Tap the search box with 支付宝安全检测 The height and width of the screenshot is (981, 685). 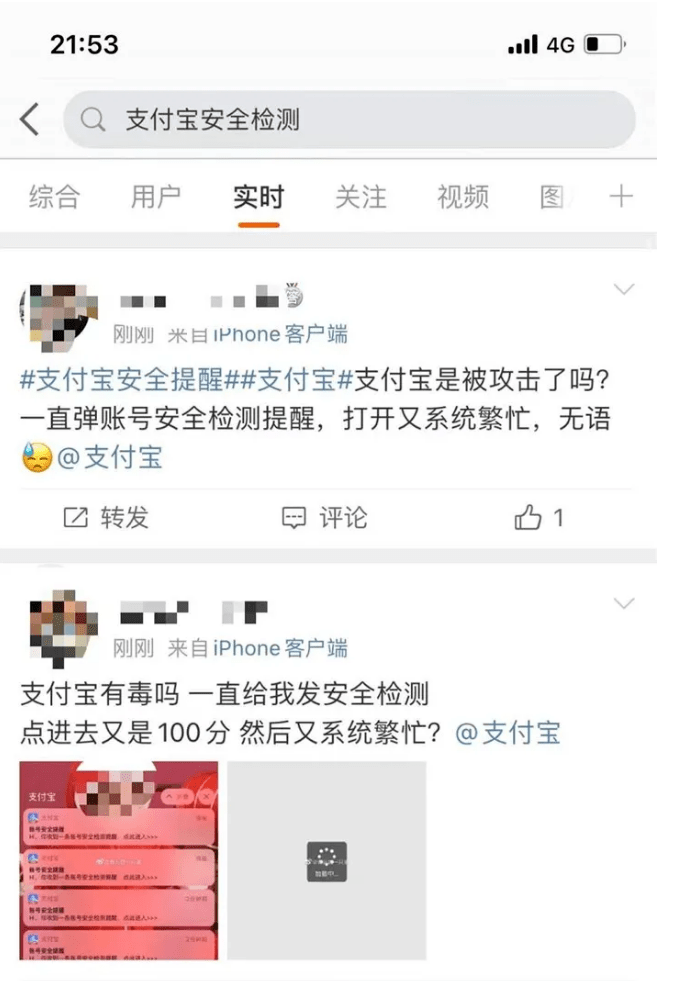[349, 120]
